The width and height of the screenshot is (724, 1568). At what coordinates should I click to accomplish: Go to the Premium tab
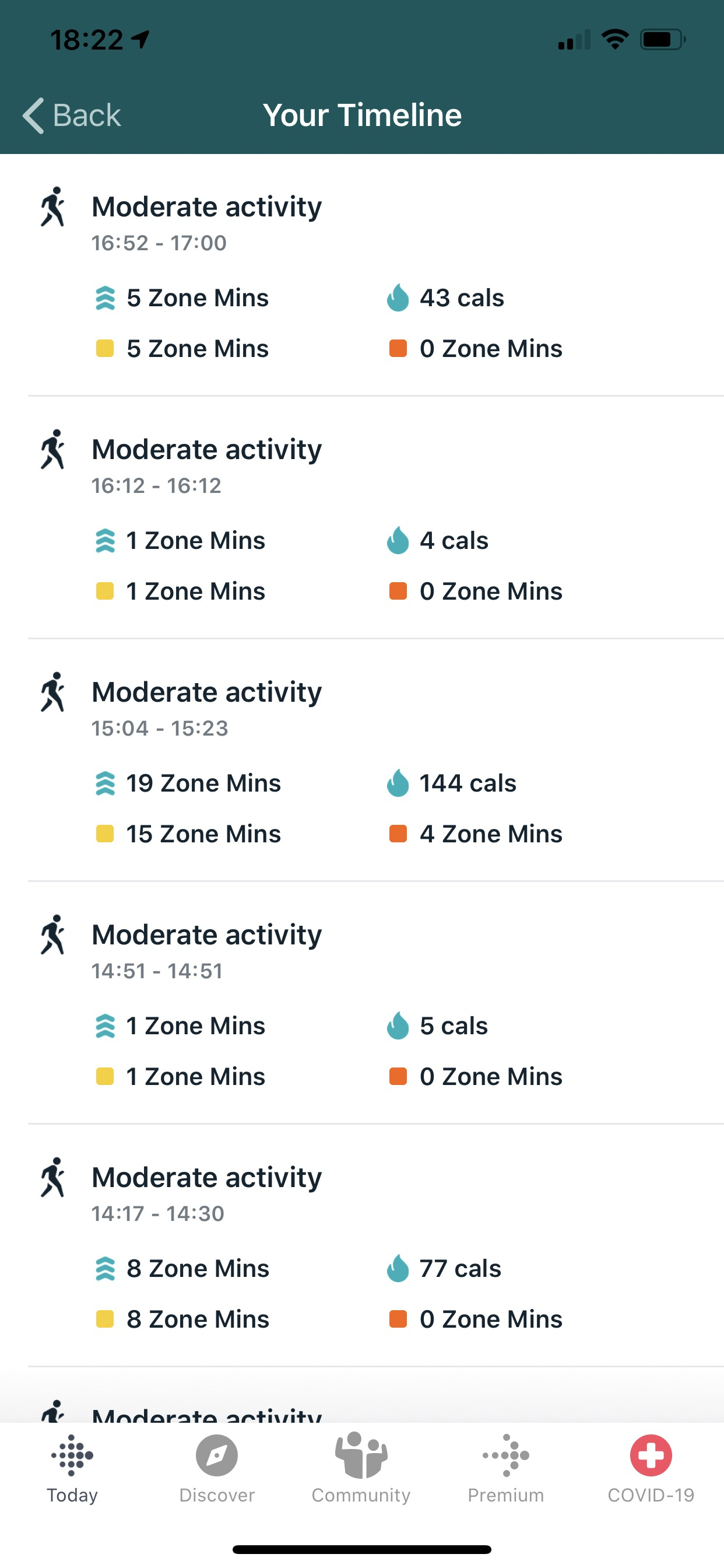tap(506, 1469)
